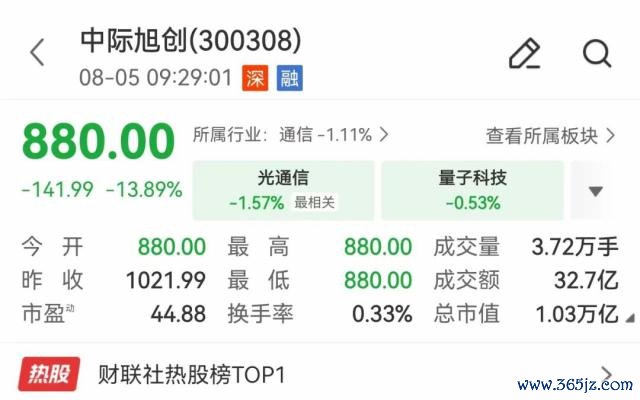640x400 pixels.
Task: Open the search magnifier
Action: click(x=597, y=53)
